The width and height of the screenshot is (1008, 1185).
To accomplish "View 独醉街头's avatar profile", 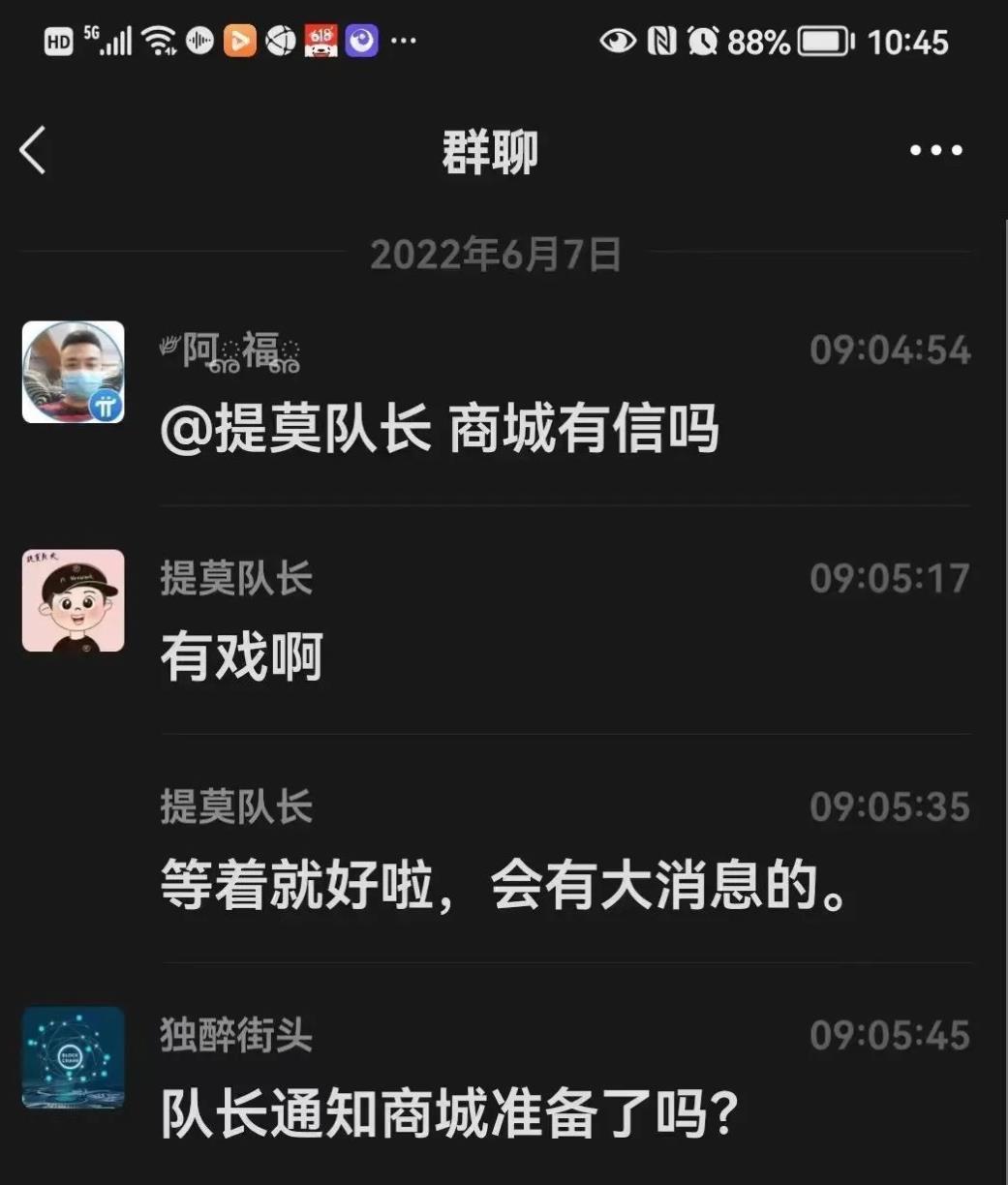I will coord(74,1057).
